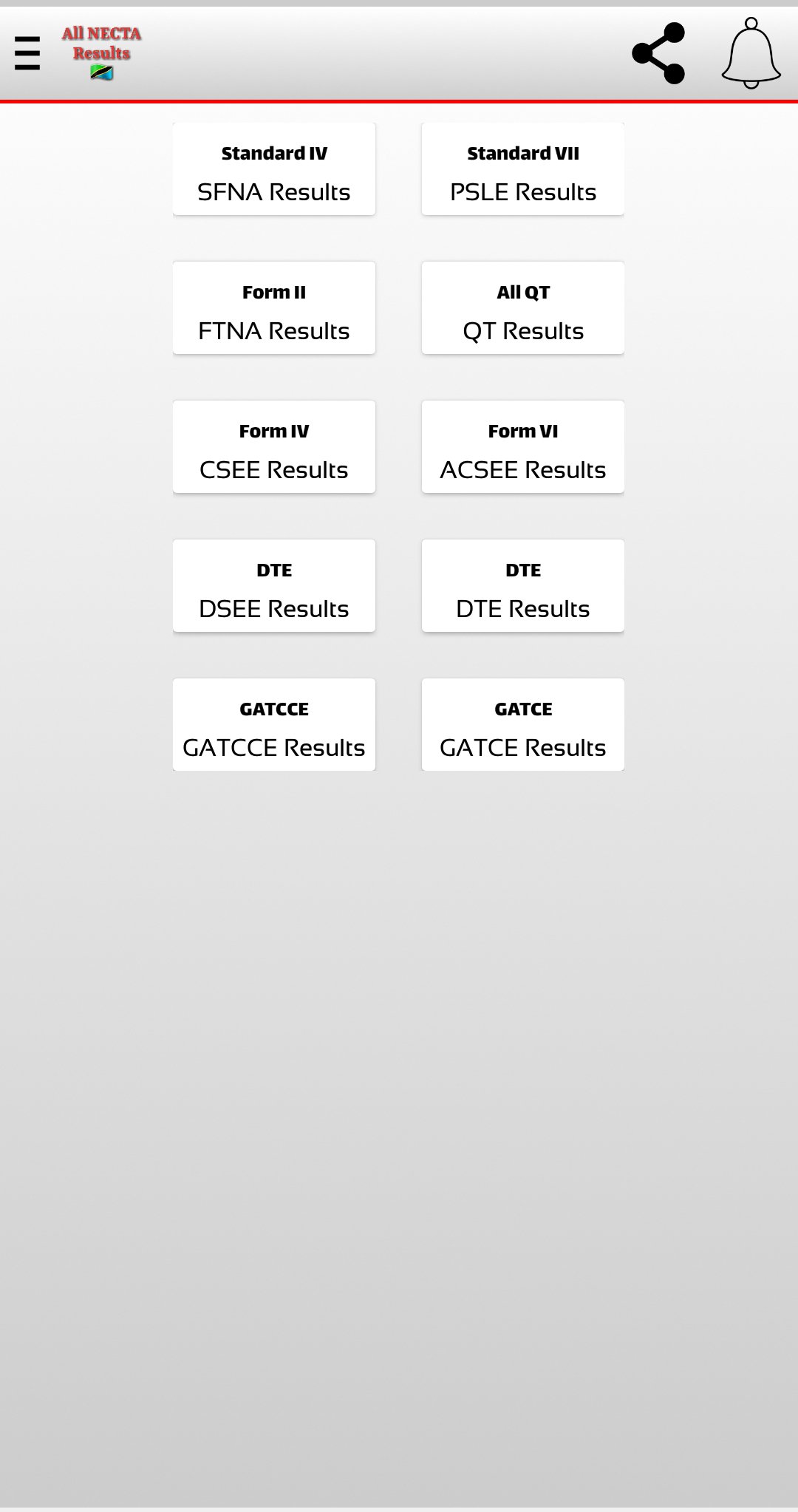Tap the Form VI heading text

[522, 430]
